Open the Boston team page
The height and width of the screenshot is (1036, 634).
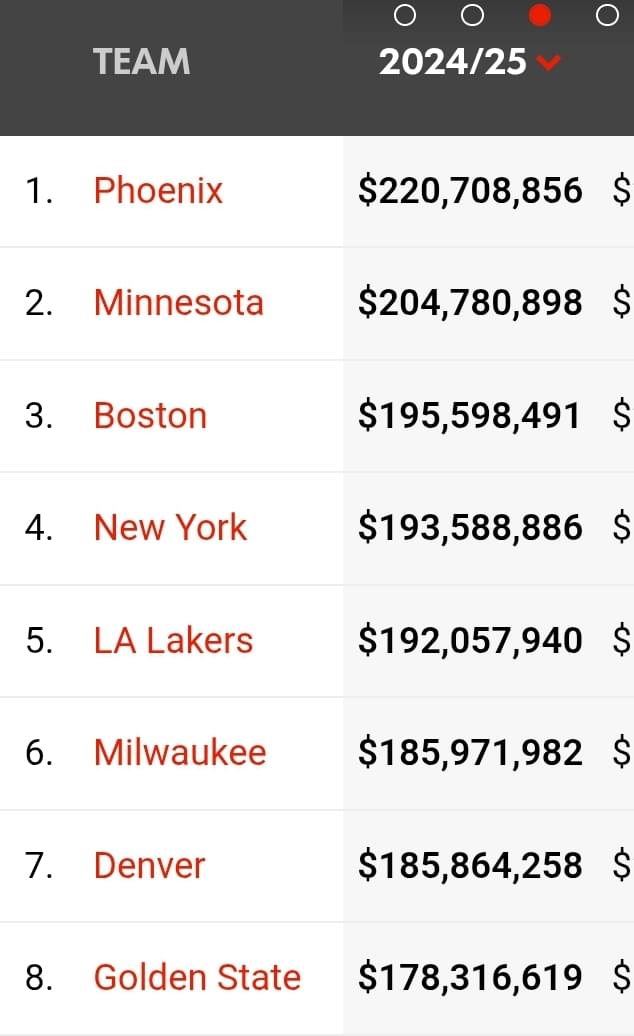151,416
